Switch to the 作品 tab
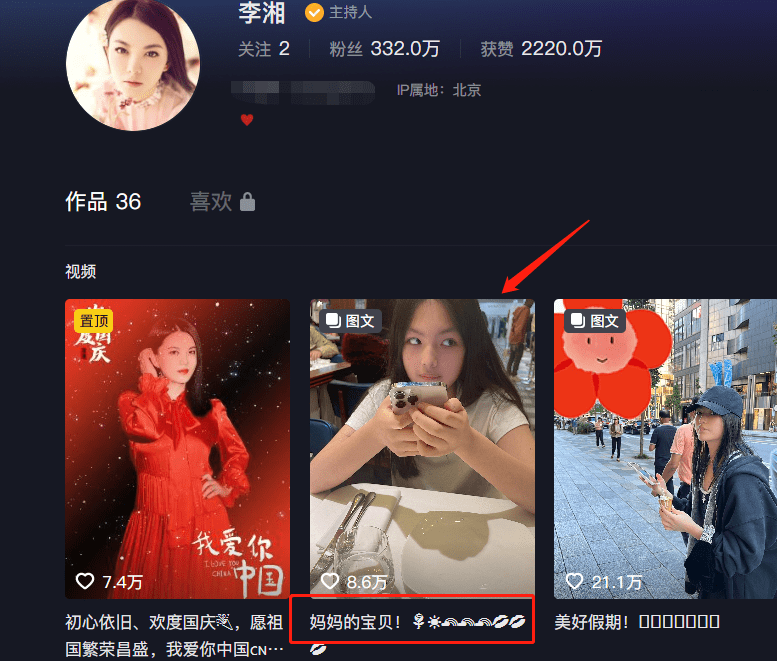777x661 pixels. [103, 202]
